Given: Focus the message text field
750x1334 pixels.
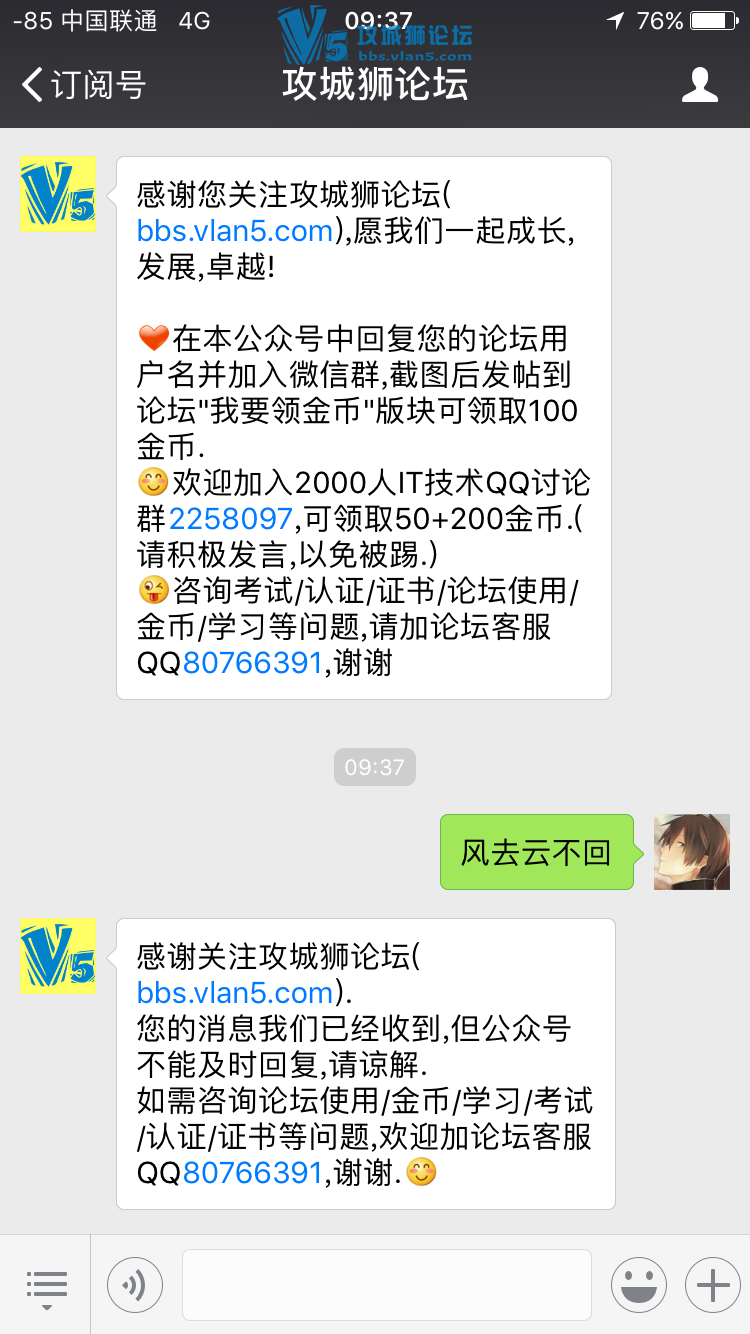Looking at the screenshot, I should point(386,1284).
